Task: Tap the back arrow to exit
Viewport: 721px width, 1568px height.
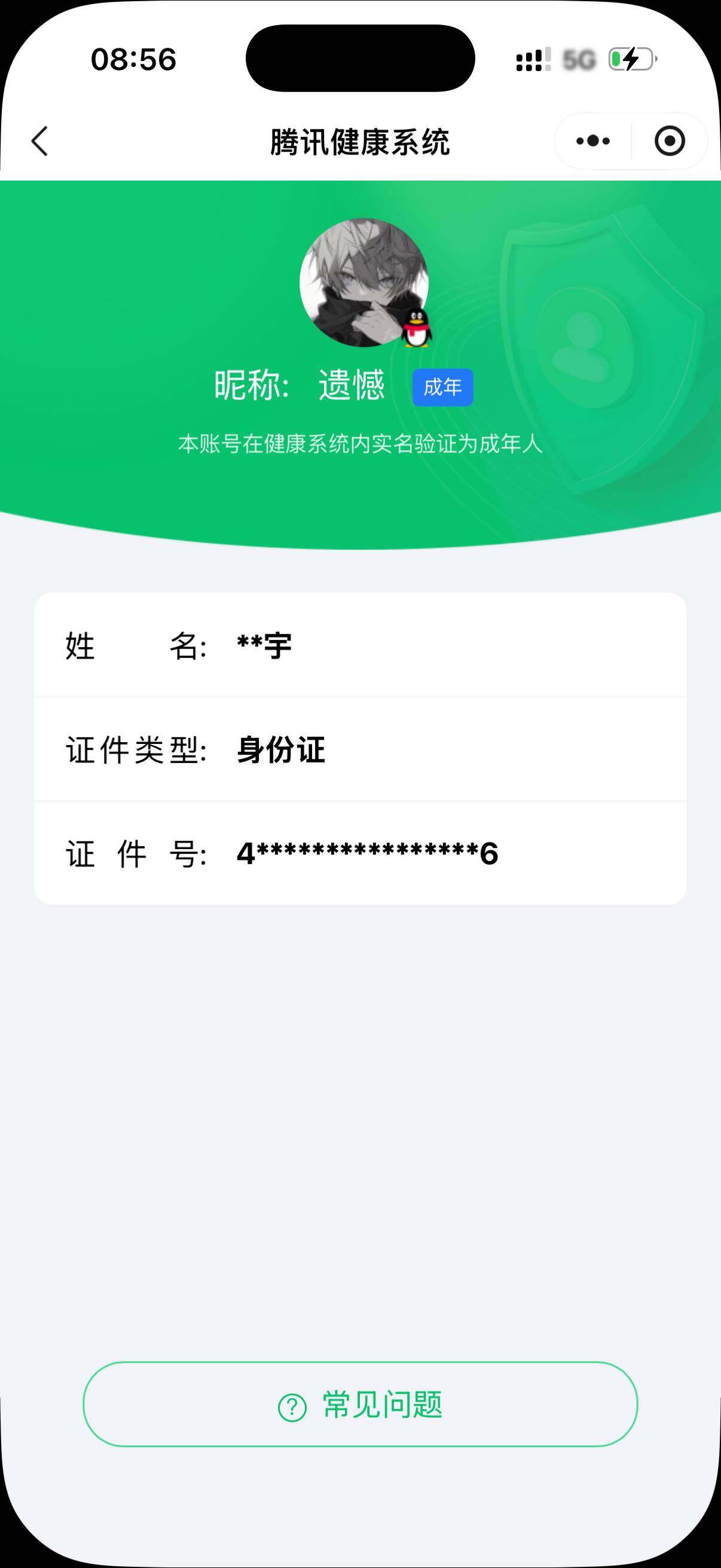Action: coord(39,140)
